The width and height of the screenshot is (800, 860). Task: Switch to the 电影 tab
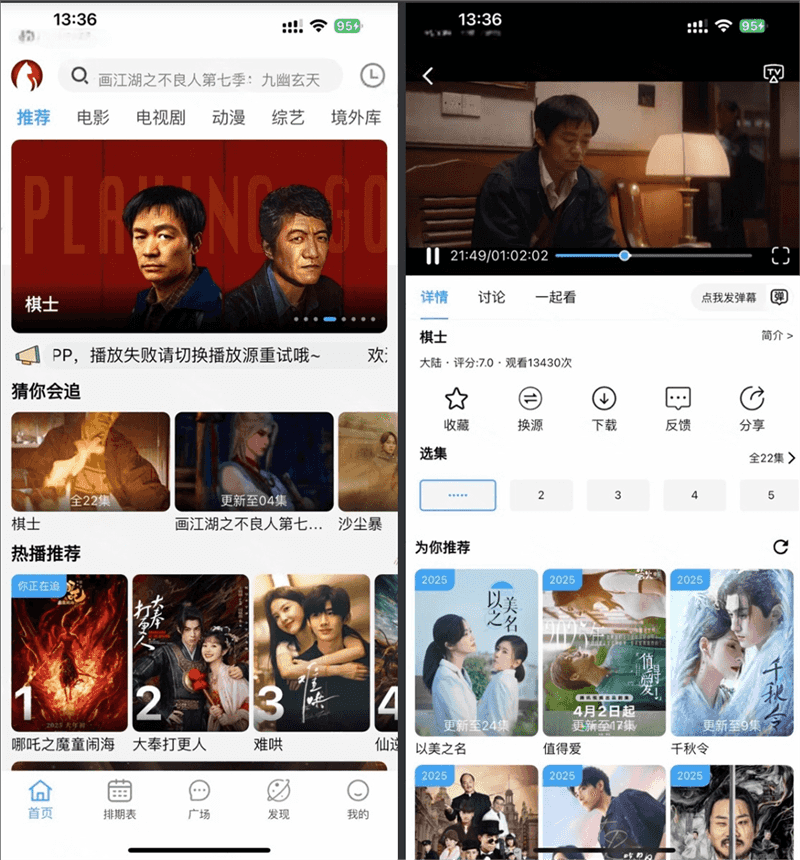(x=93, y=117)
